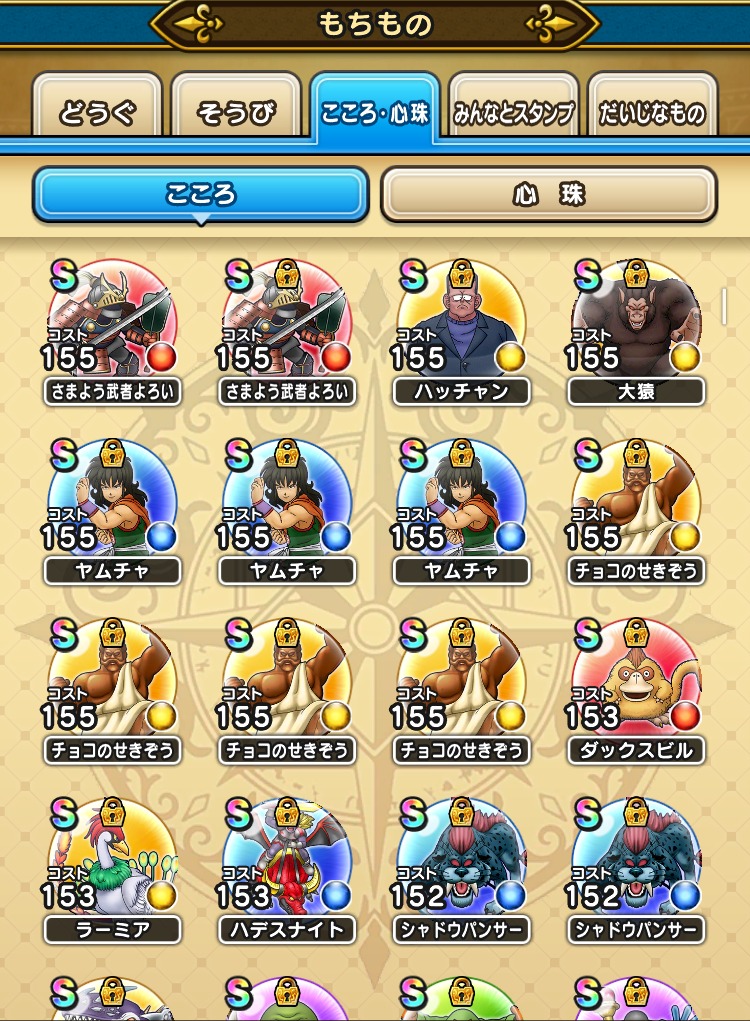Image resolution: width=750 pixels, height=1021 pixels.
Task: Open the 大猿 heart item
Action: coord(635,330)
